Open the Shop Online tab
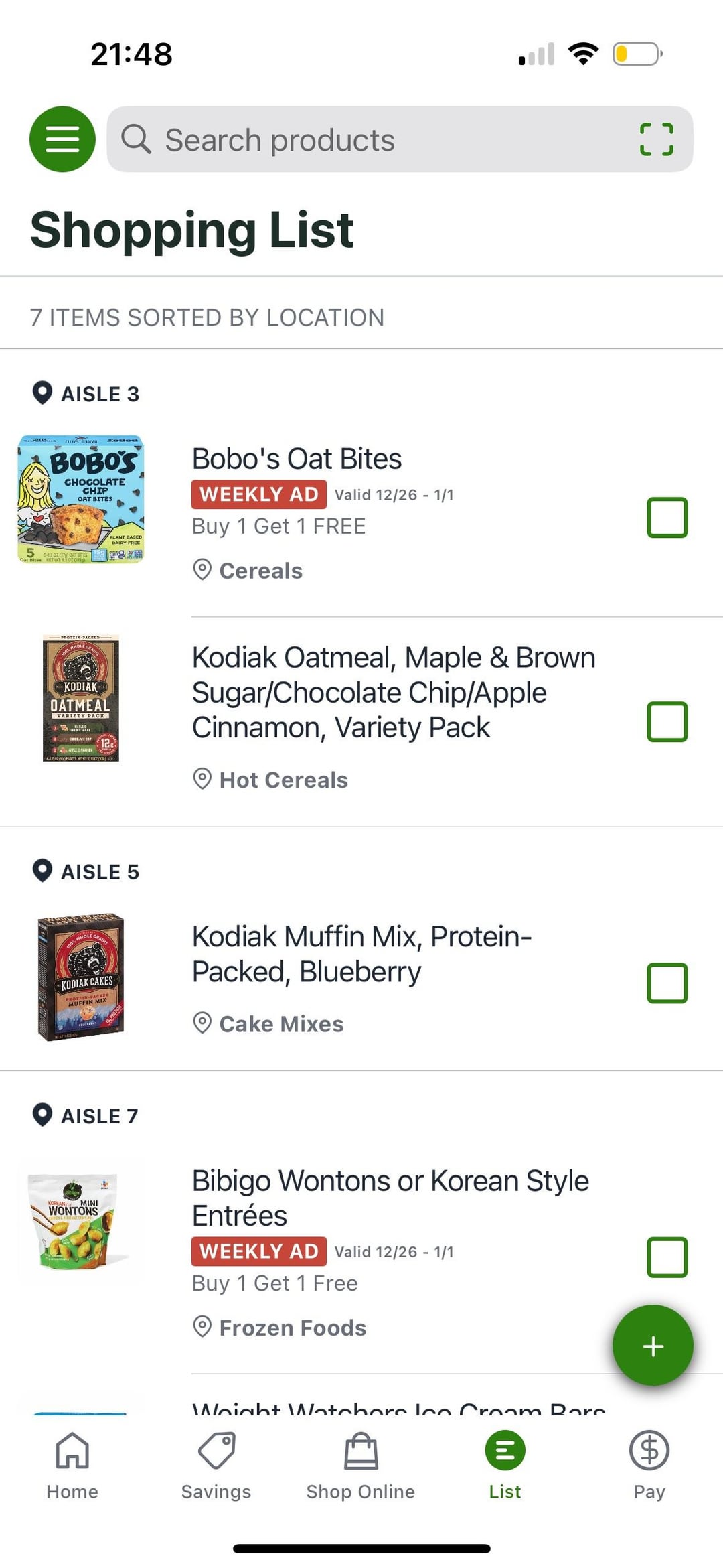Screen dimensions: 723x1568 (361, 1466)
